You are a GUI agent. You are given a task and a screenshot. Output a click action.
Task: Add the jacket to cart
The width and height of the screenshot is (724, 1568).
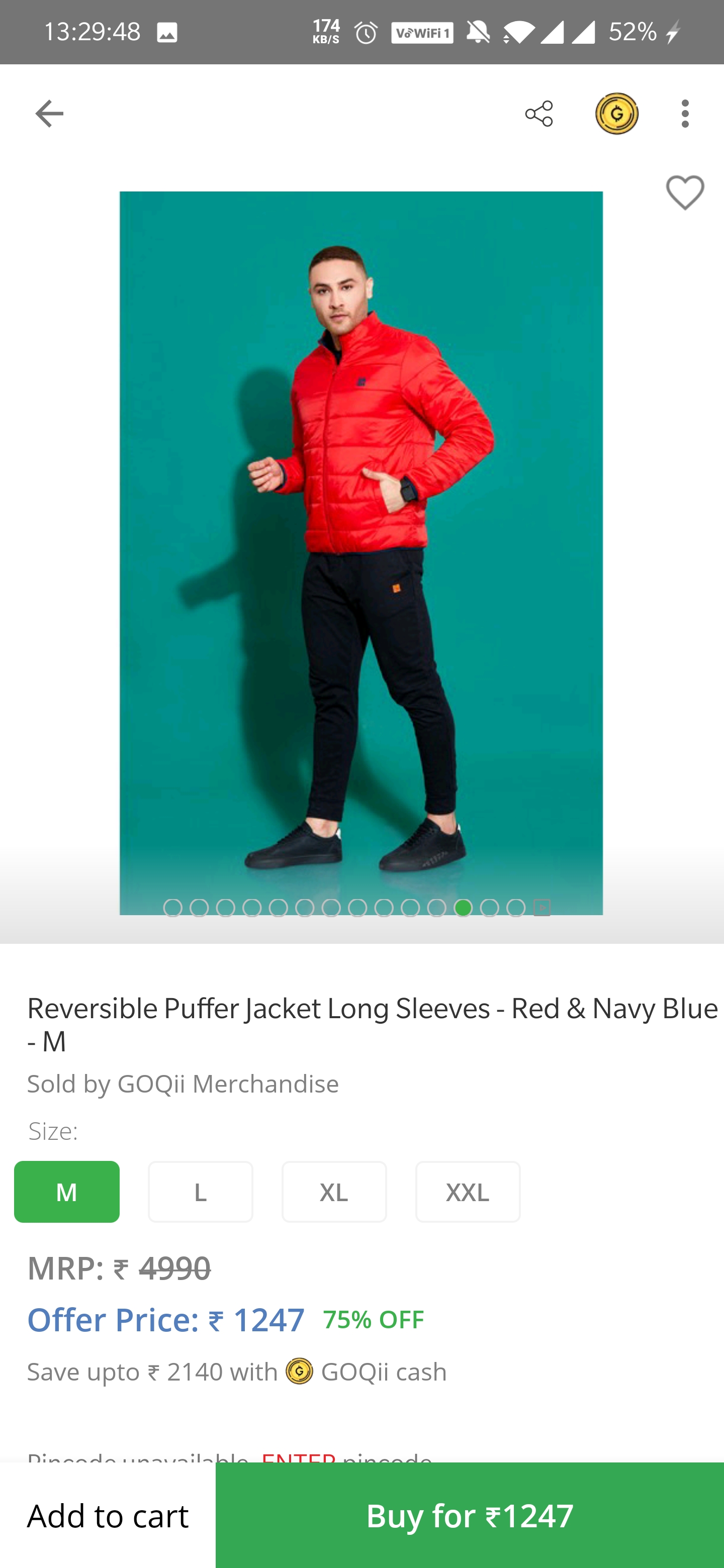click(x=108, y=1514)
